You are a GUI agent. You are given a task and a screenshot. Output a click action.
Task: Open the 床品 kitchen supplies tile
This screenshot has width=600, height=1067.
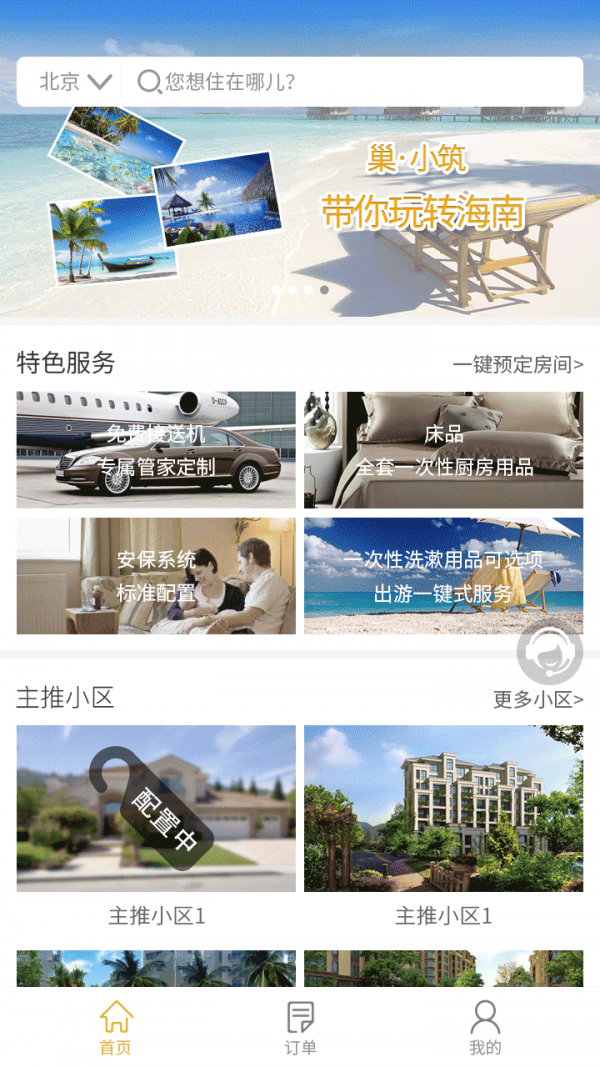click(443, 450)
